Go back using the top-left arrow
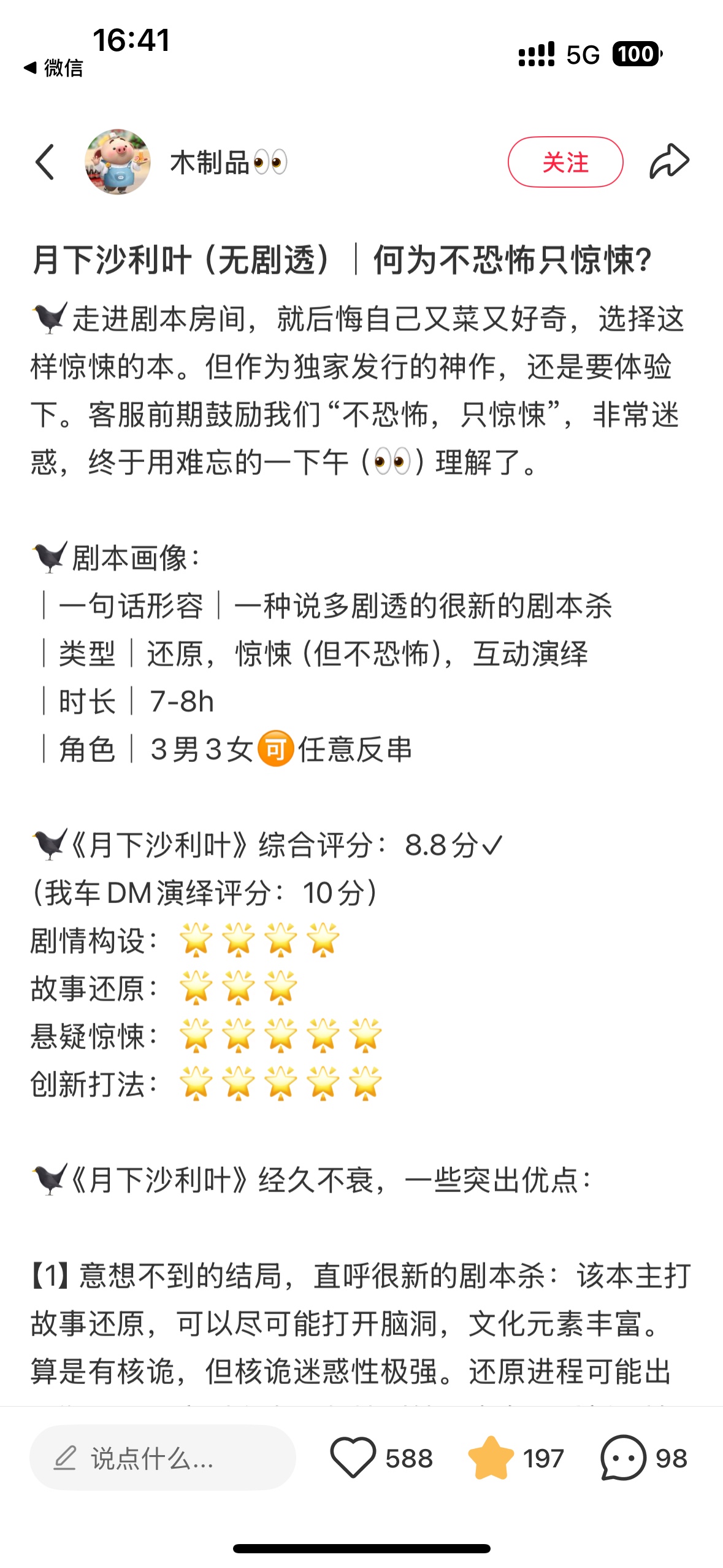723x1568 pixels. (45, 162)
